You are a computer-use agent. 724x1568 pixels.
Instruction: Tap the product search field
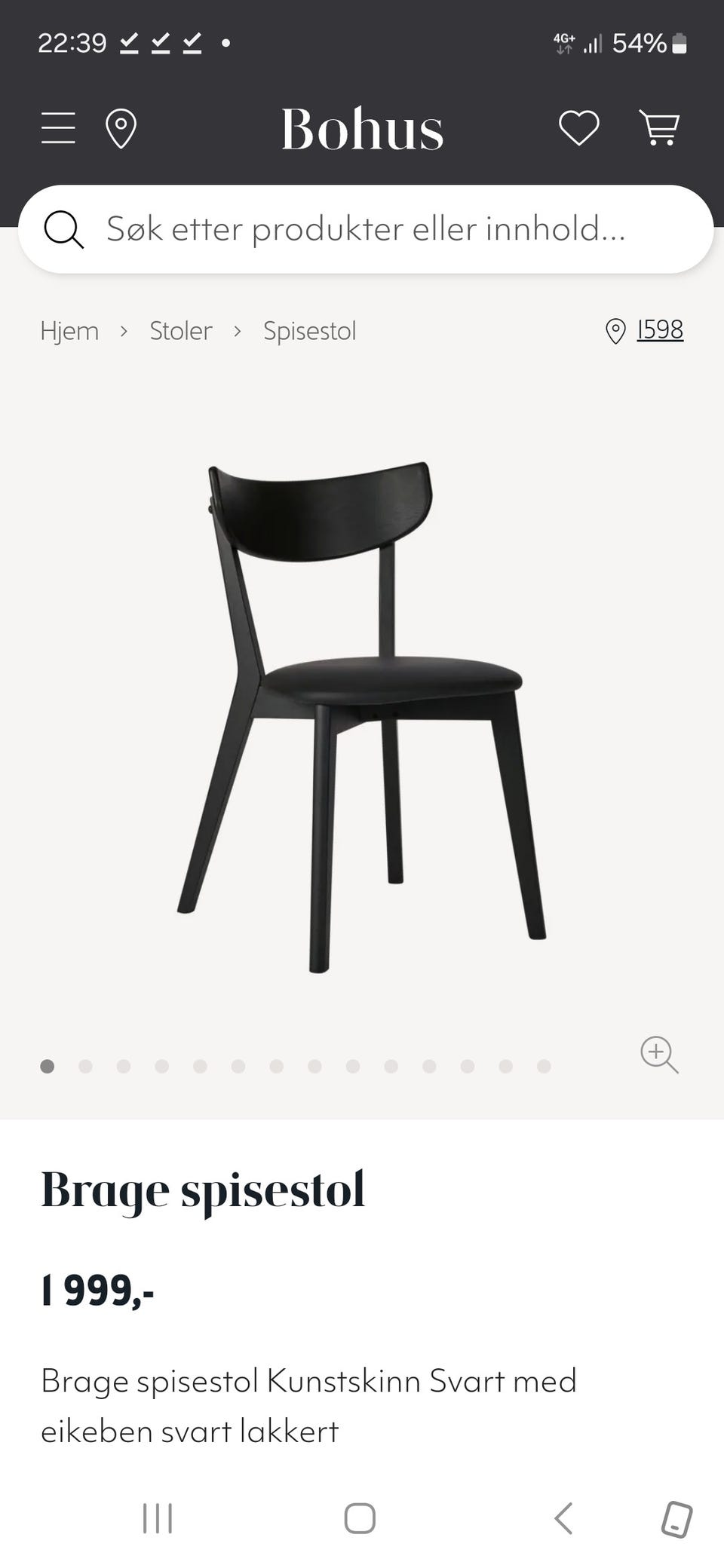point(366,229)
